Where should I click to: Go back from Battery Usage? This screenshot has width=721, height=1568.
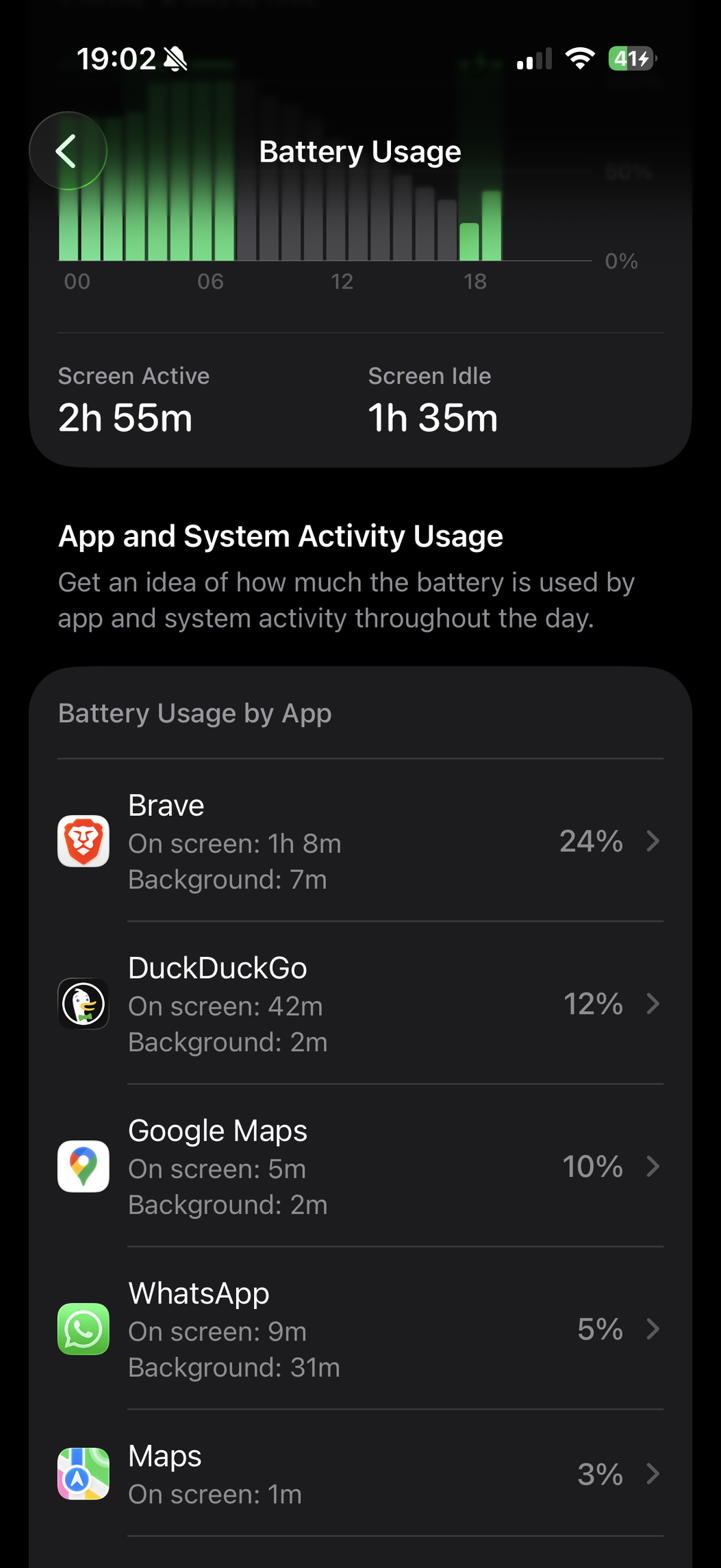67,151
